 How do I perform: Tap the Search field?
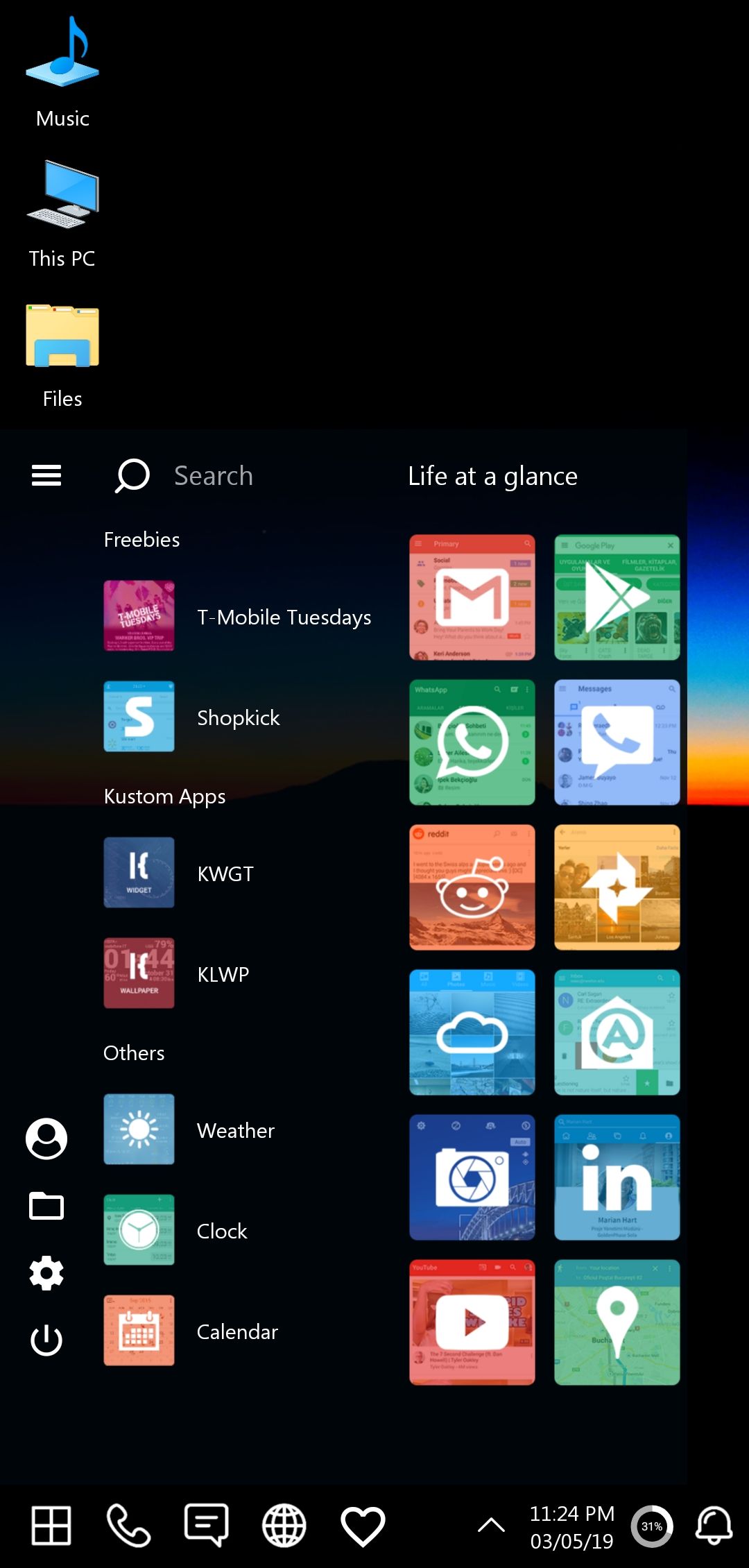coord(236,476)
